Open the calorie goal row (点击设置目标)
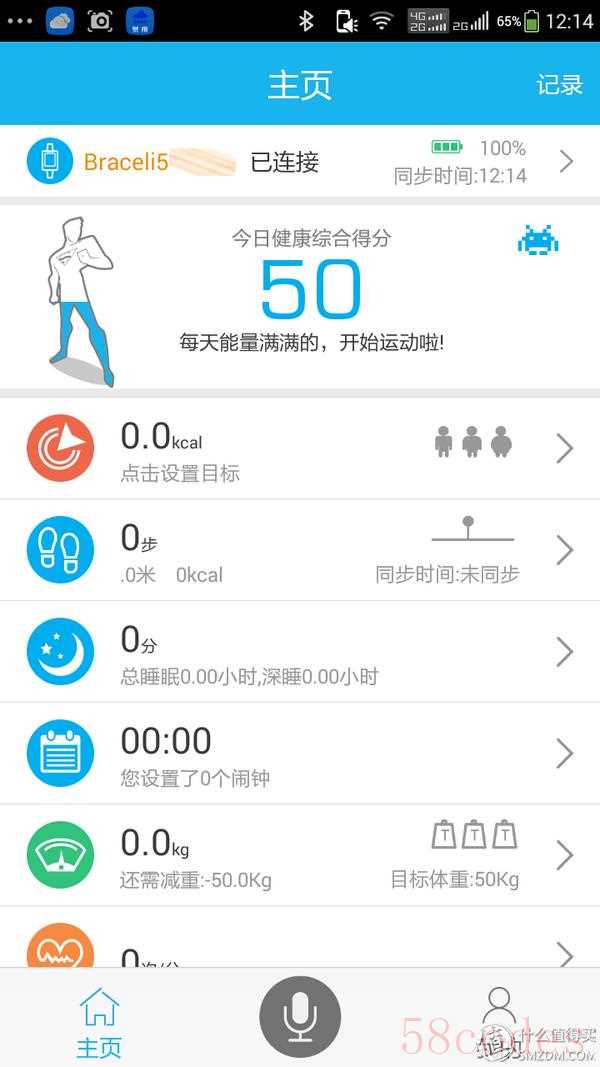 point(300,449)
